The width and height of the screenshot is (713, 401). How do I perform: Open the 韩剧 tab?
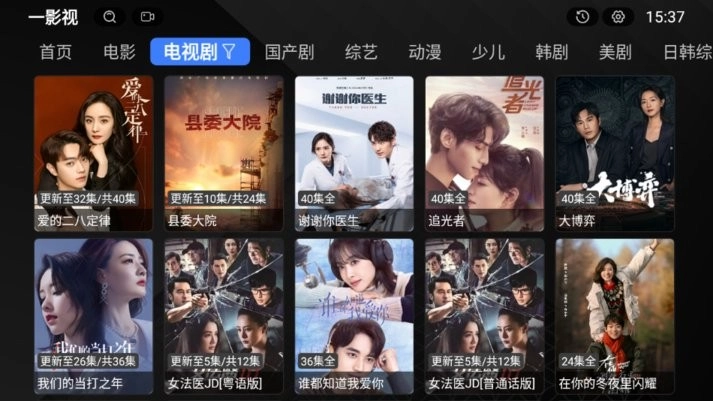[551, 52]
